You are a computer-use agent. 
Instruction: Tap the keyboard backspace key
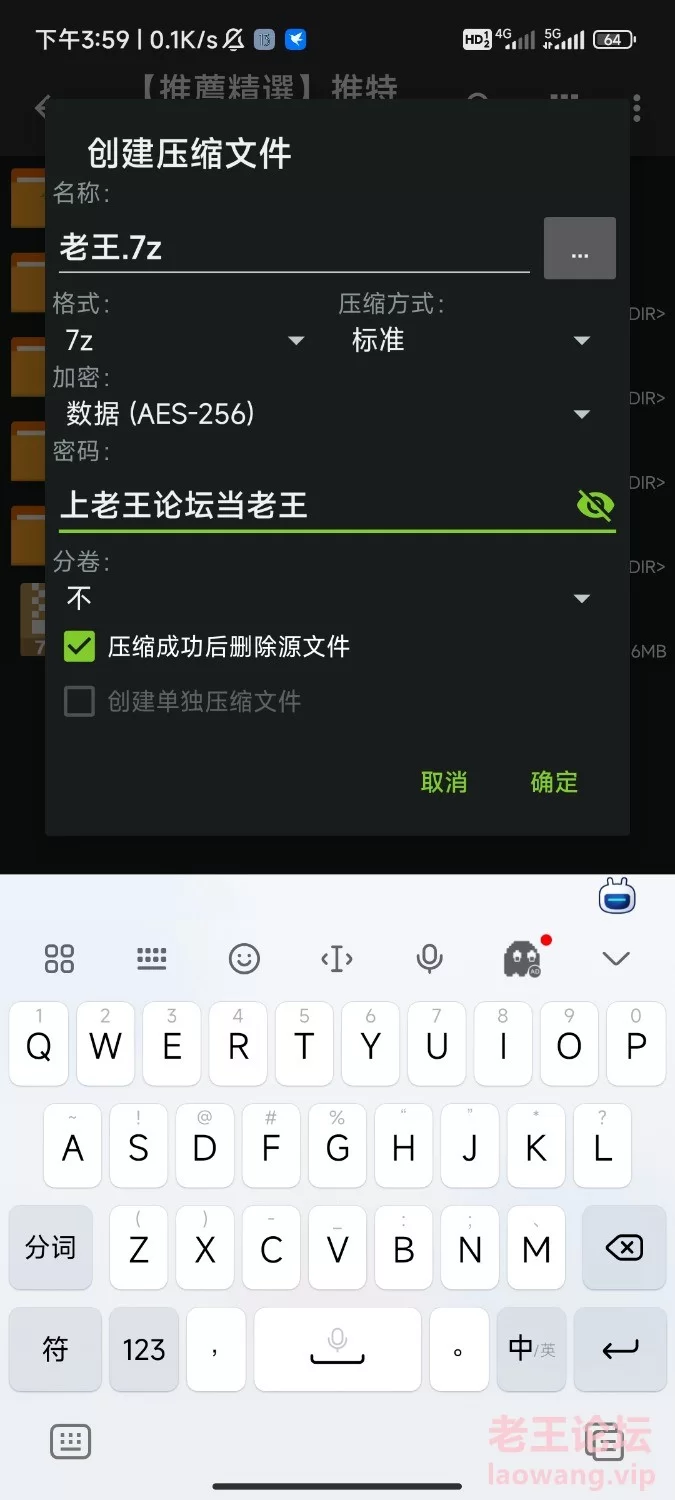623,1248
